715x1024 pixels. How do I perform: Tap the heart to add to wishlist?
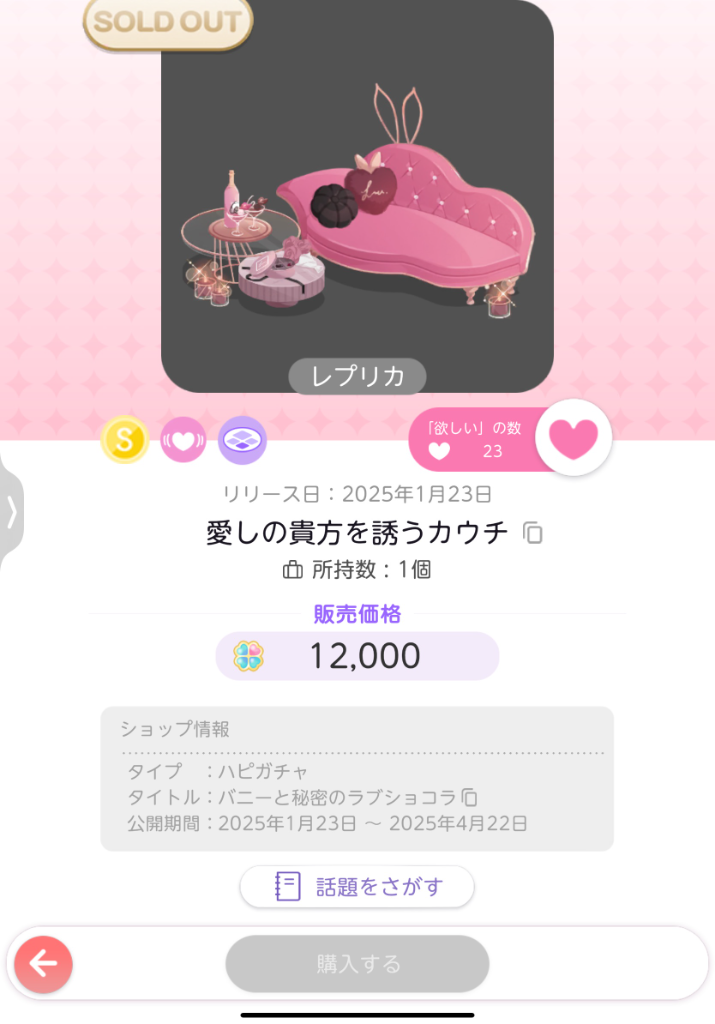pyautogui.click(x=573, y=439)
